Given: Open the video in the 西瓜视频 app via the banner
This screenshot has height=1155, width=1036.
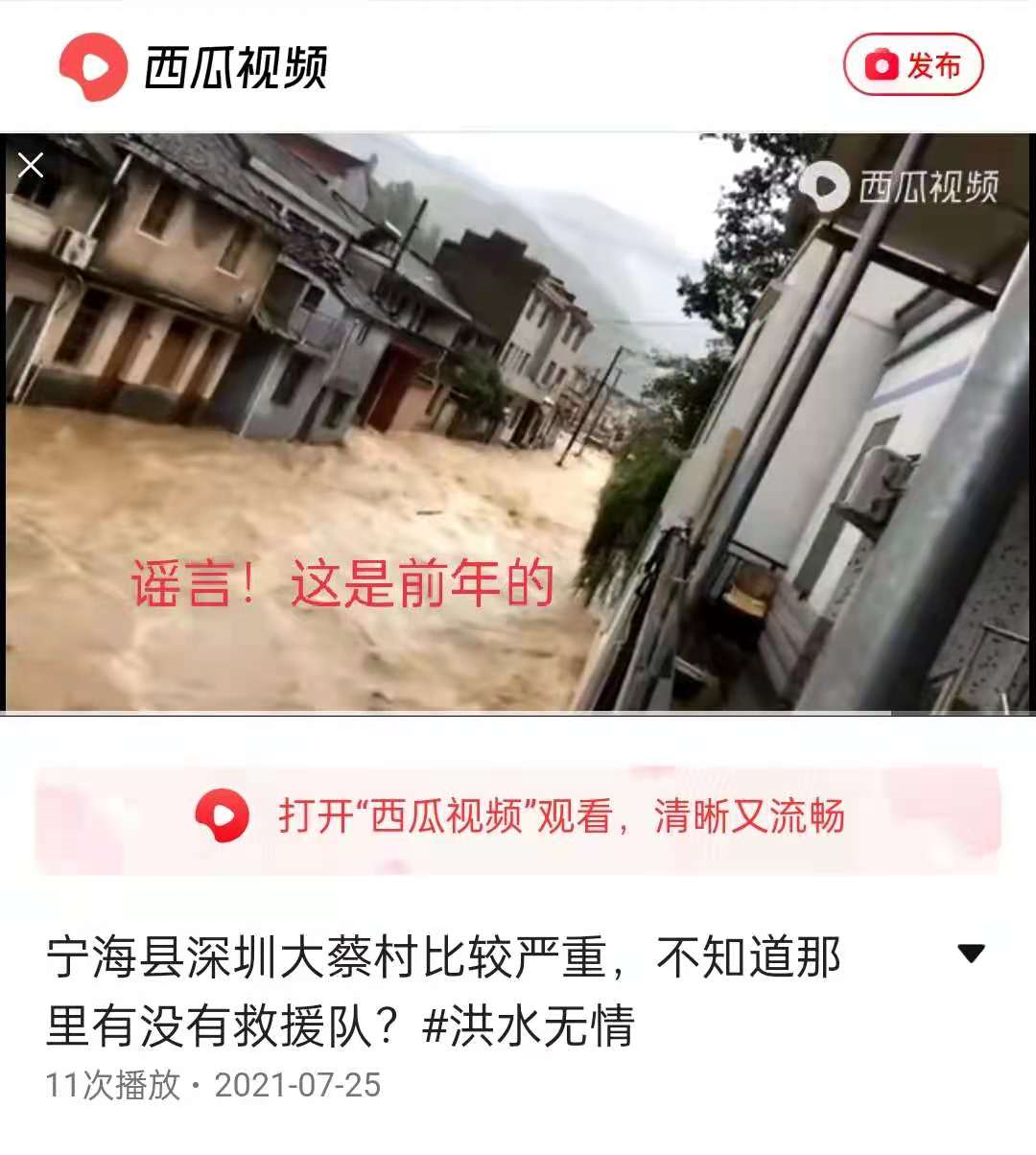Looking at the screenshot, I should [x=518, y=817].
